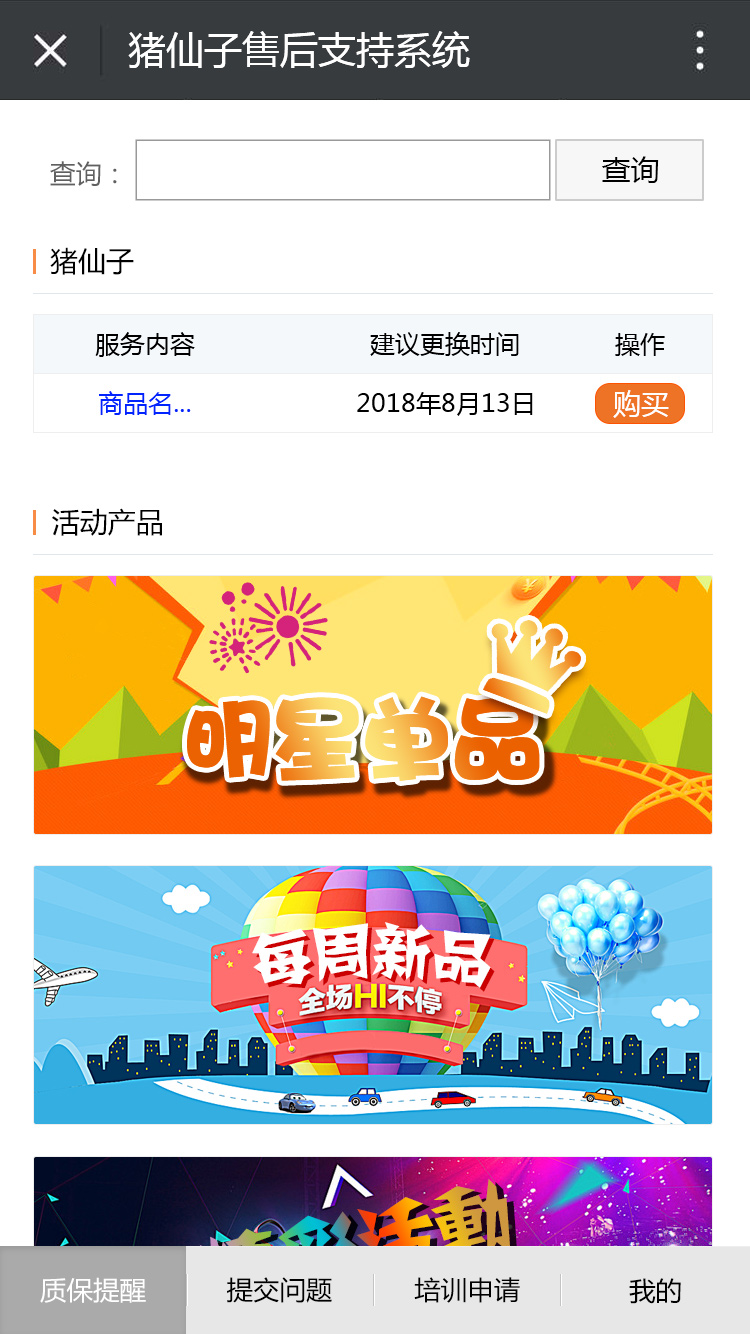The width and height of the screenshot is (750, 1334).
Task: Open the 我的 tab
Action: [x=655, y=1290]
